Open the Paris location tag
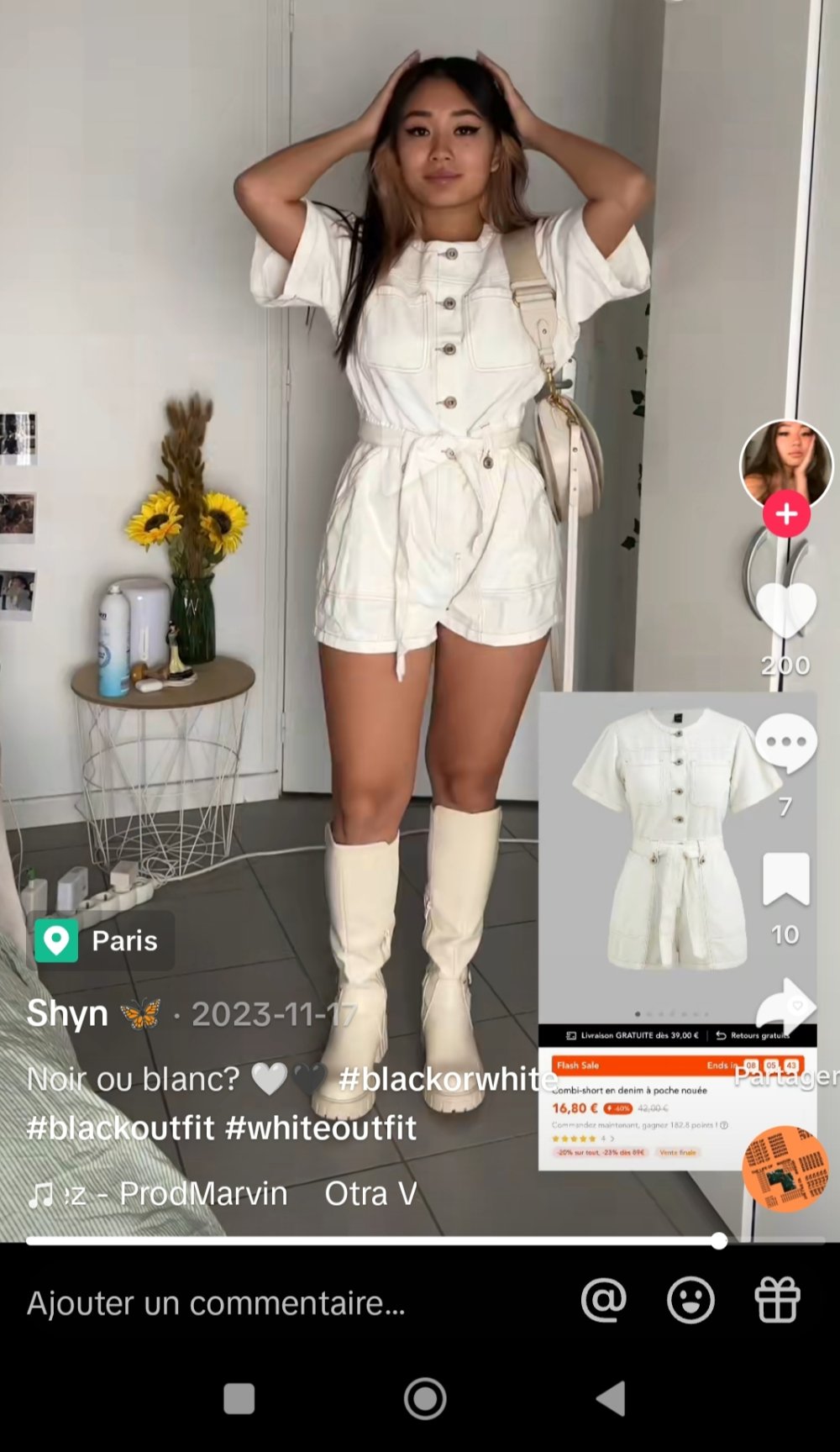Viewport: 840px width, 1452px height. click(104, 940)
